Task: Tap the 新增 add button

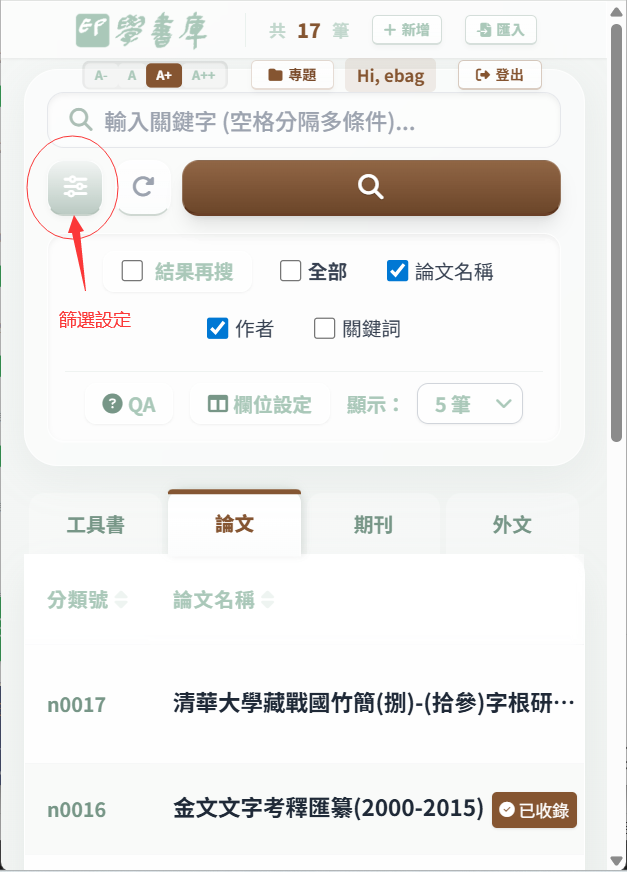Action: (407, 31)
